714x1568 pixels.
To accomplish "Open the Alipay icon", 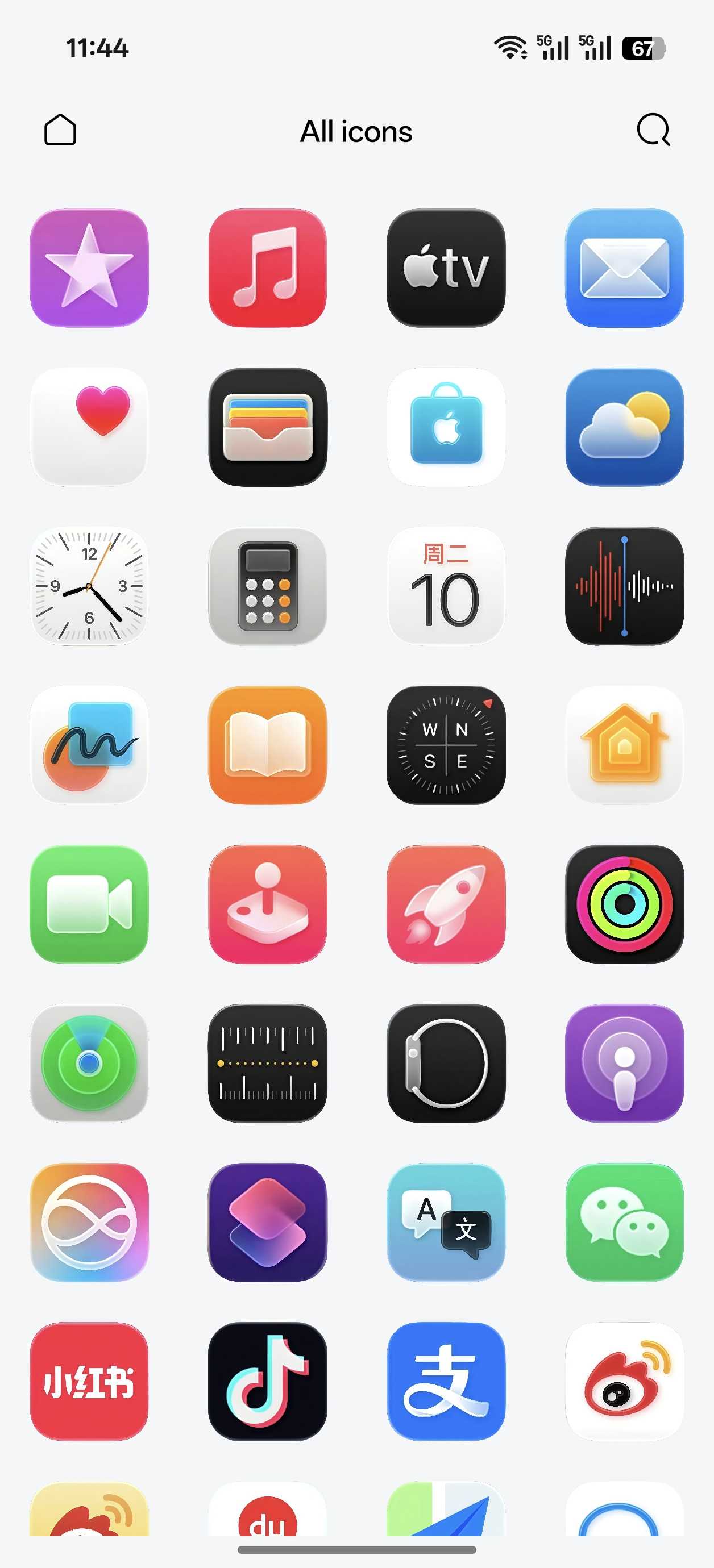I will 446,1381.
